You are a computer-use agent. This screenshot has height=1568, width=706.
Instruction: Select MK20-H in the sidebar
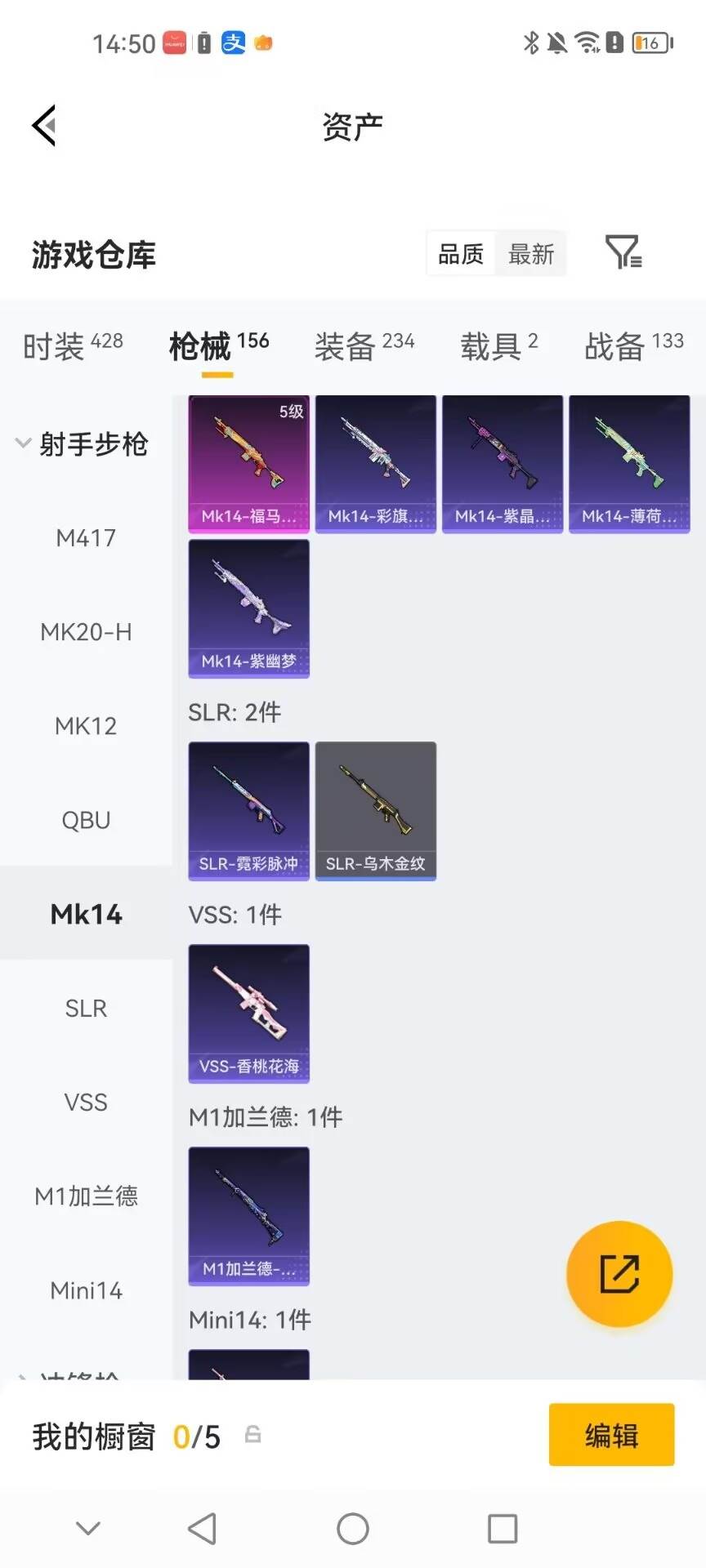point(86,632)
